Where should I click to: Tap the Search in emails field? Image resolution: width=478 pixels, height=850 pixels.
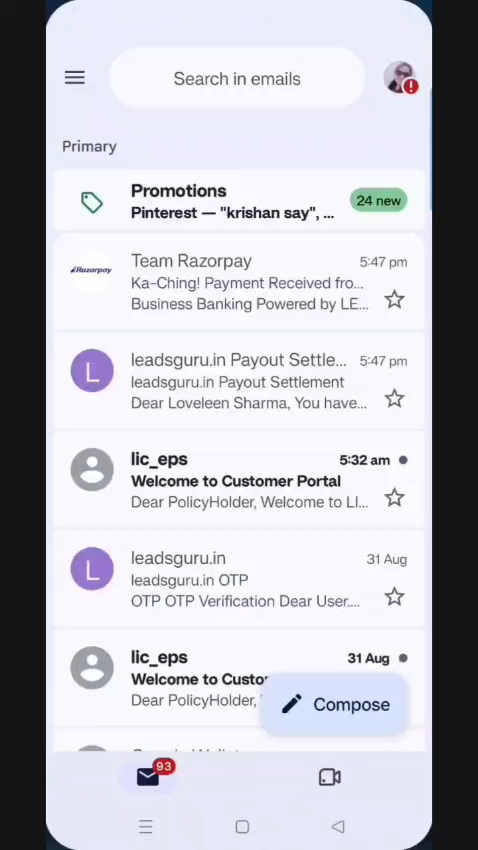point(237,78)
